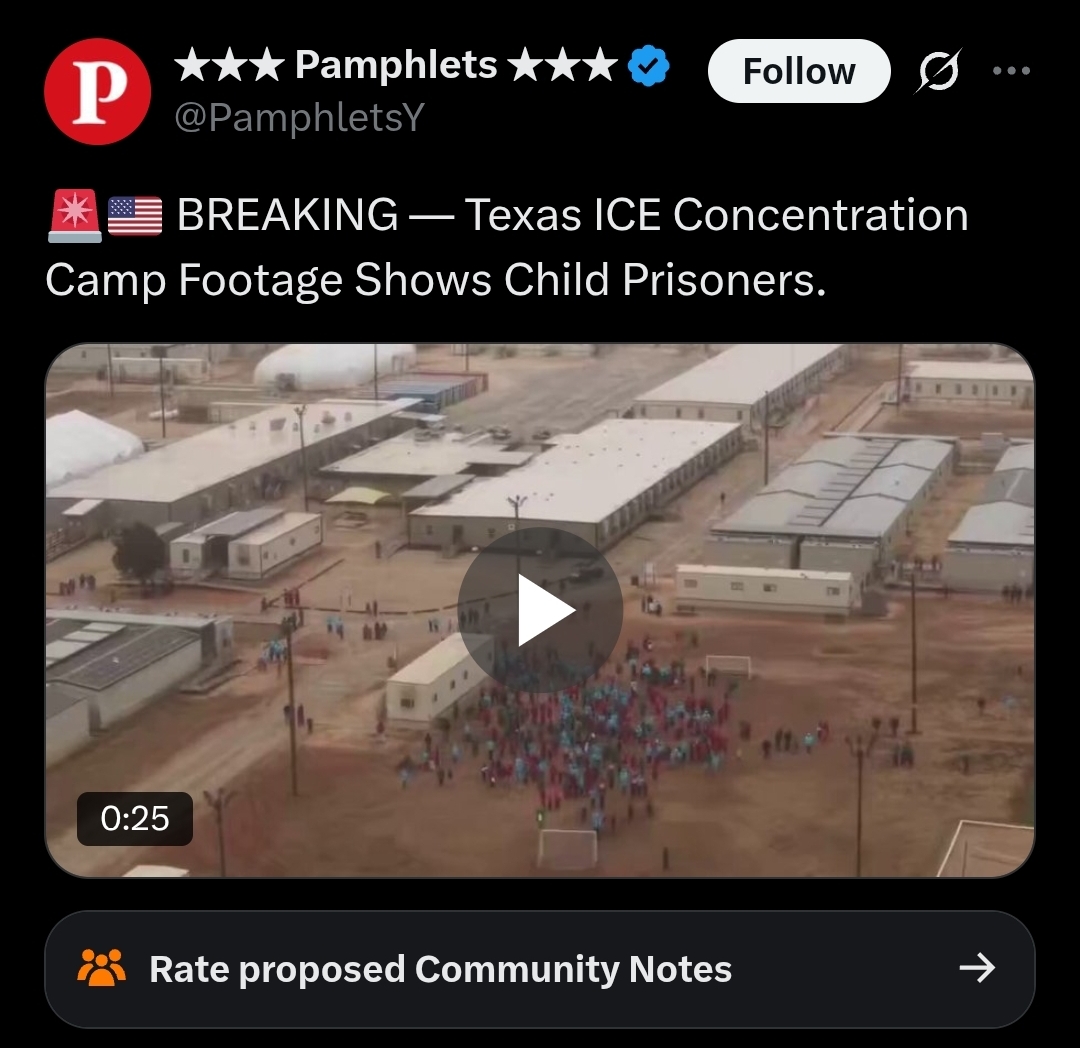Image resolution: width=1080 pixels, height=1048 pixels.
Task: Follow the Pamphlets account
Action: (x=798, y=71)
